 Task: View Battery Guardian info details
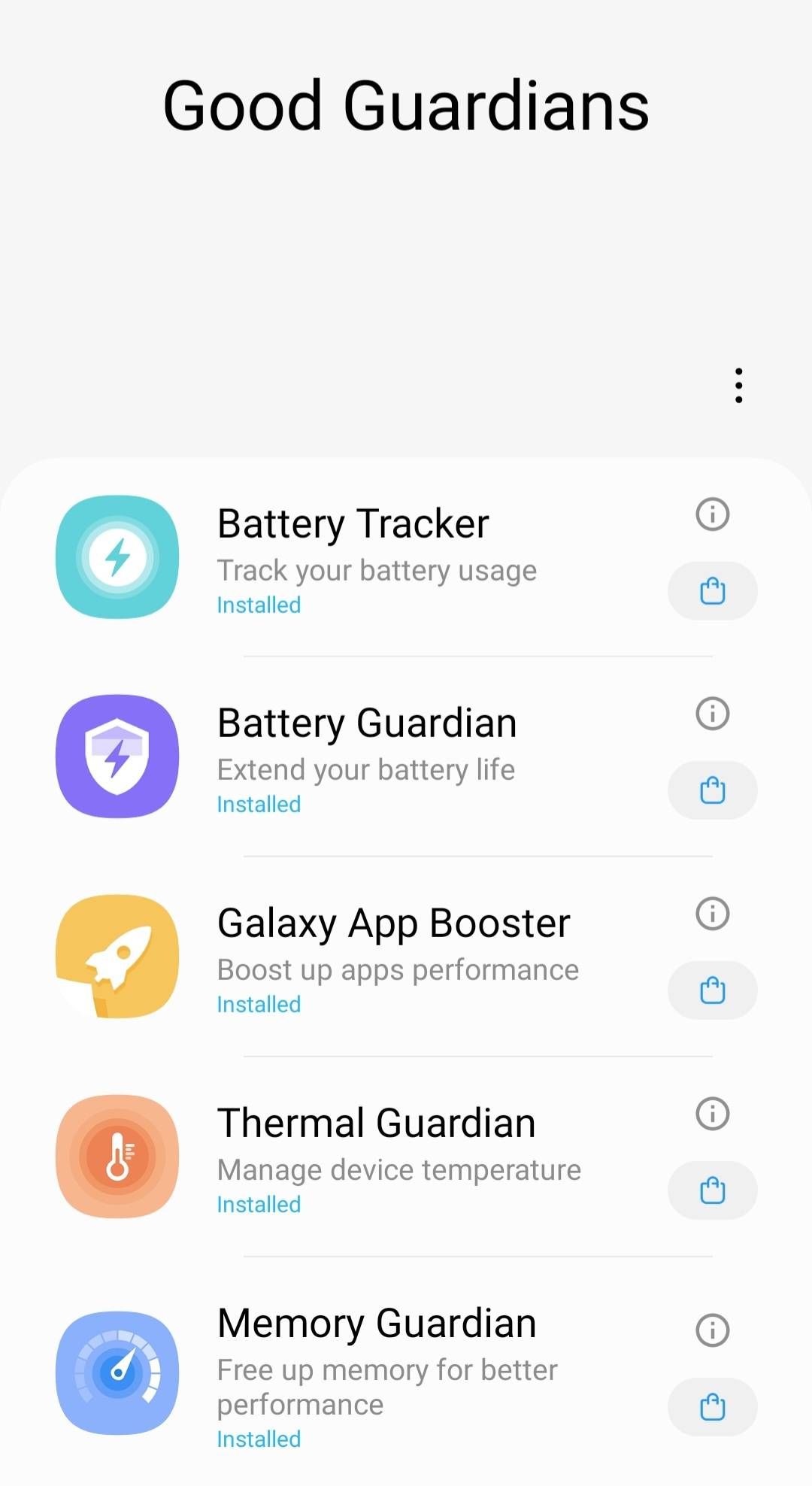tap(712, 714)
